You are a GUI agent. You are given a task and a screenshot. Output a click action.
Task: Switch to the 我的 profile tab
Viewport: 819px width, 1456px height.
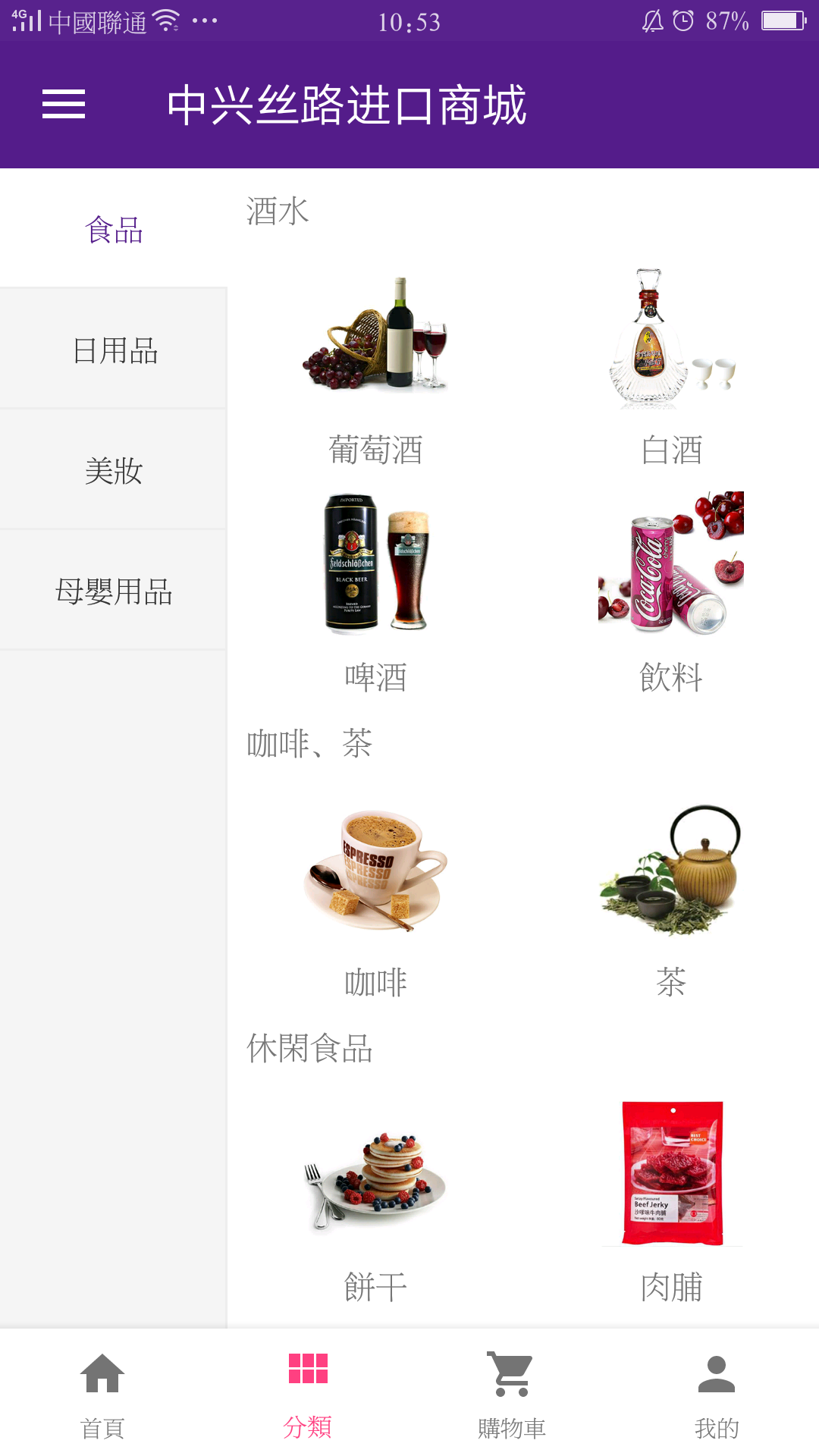pyautogui.click(x=717, y=1394)
